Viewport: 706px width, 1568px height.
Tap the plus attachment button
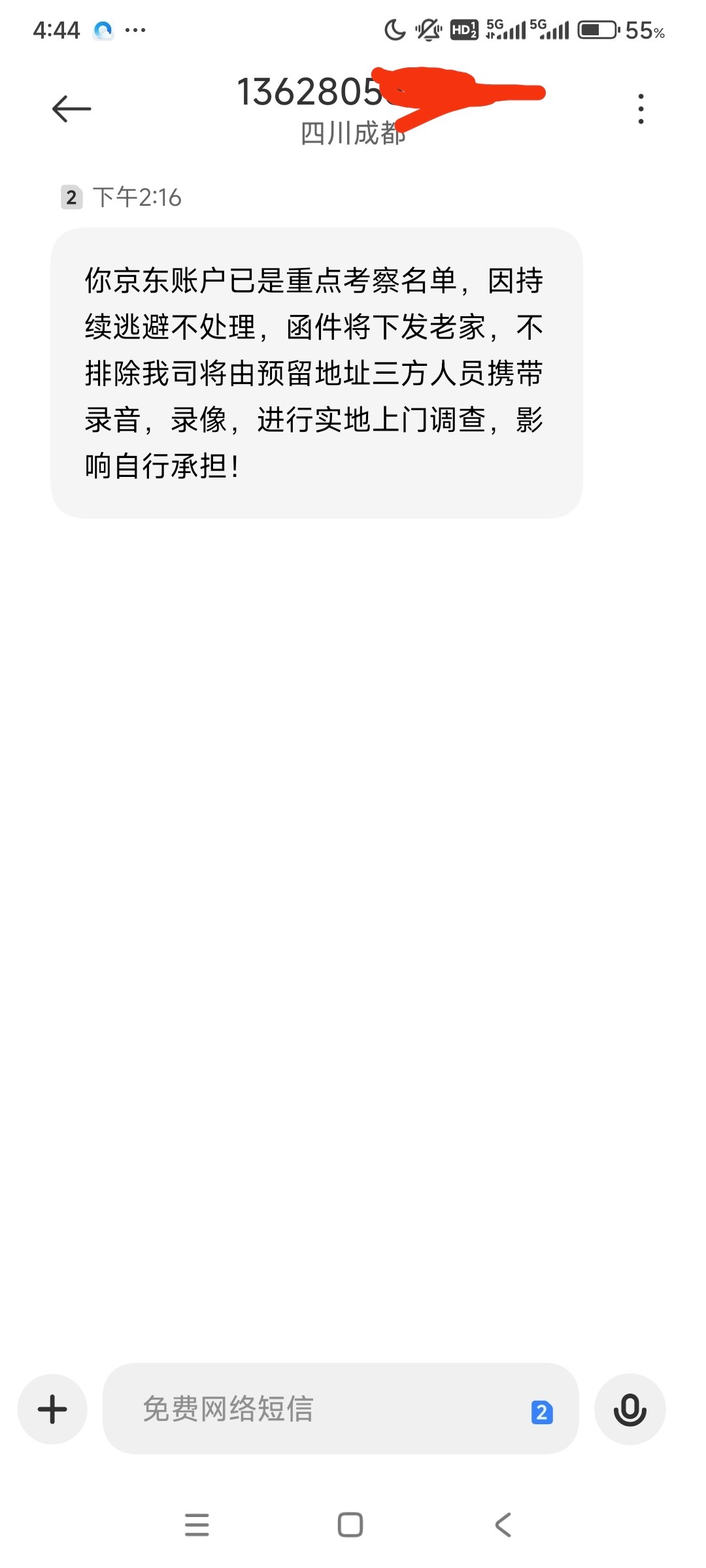pyautogui.click(x=52, y=1409)
